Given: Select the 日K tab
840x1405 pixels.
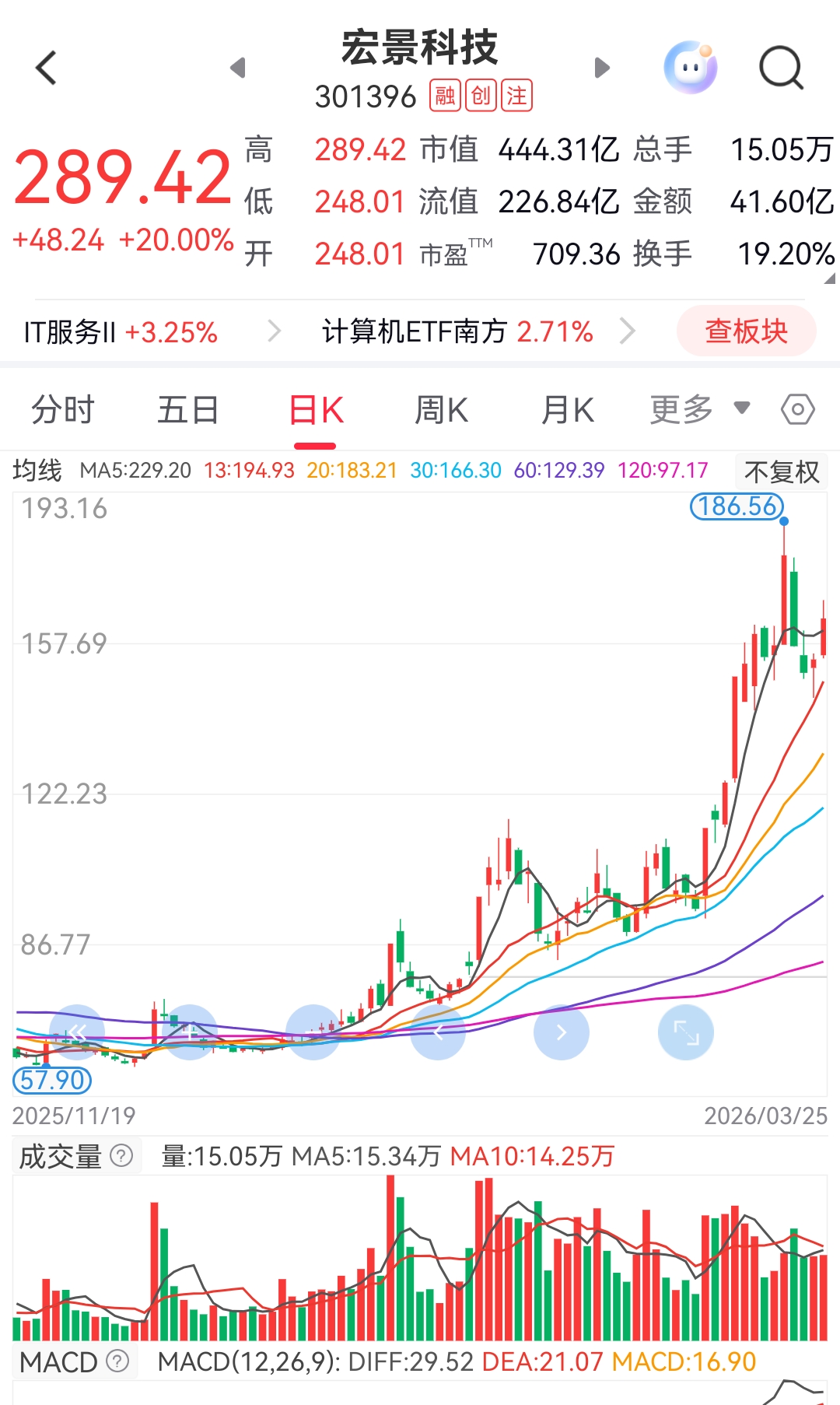Looking at the screenshot, I should coord(316,410).
